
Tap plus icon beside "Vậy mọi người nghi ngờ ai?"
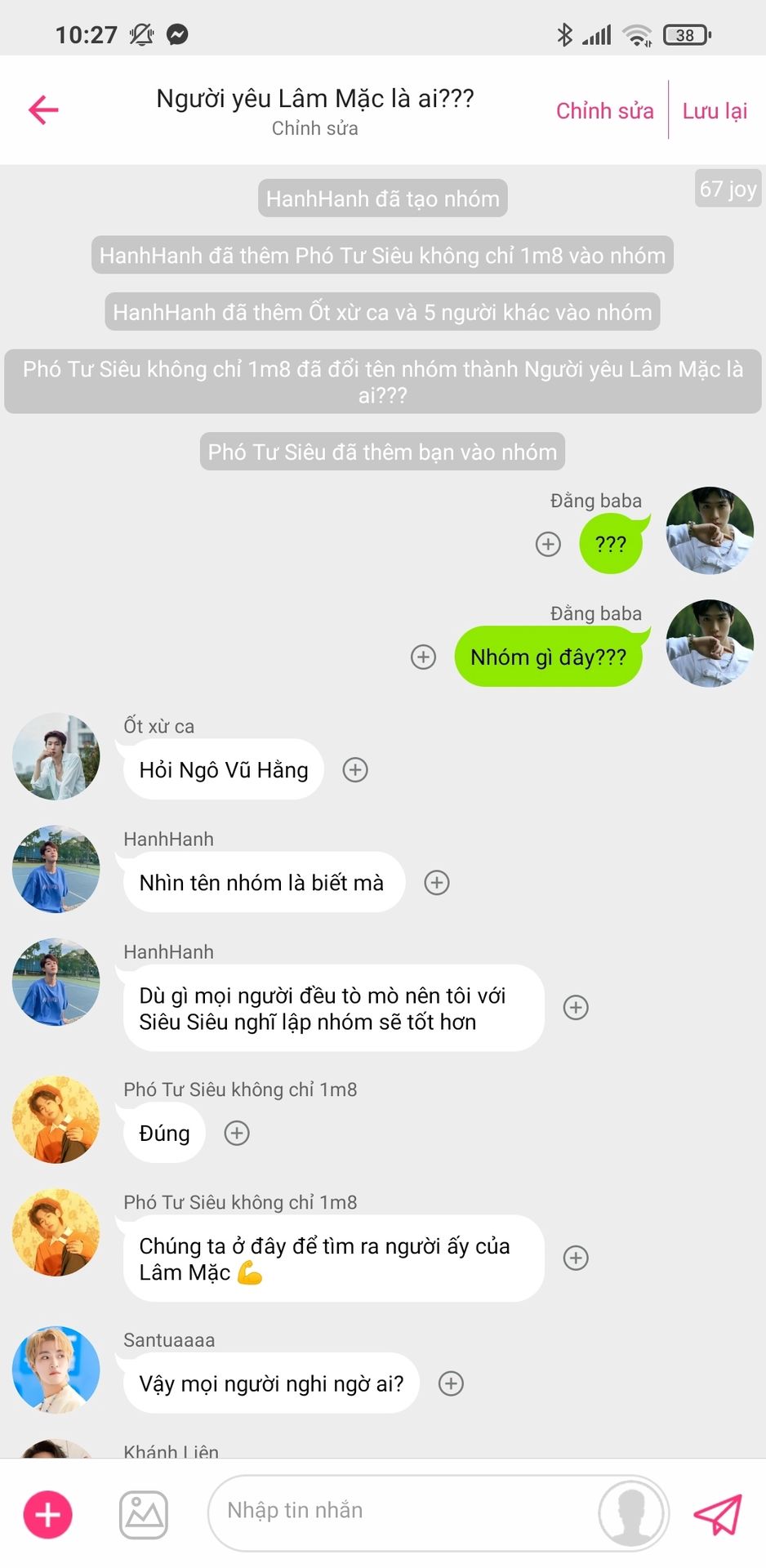point(451,1383)
